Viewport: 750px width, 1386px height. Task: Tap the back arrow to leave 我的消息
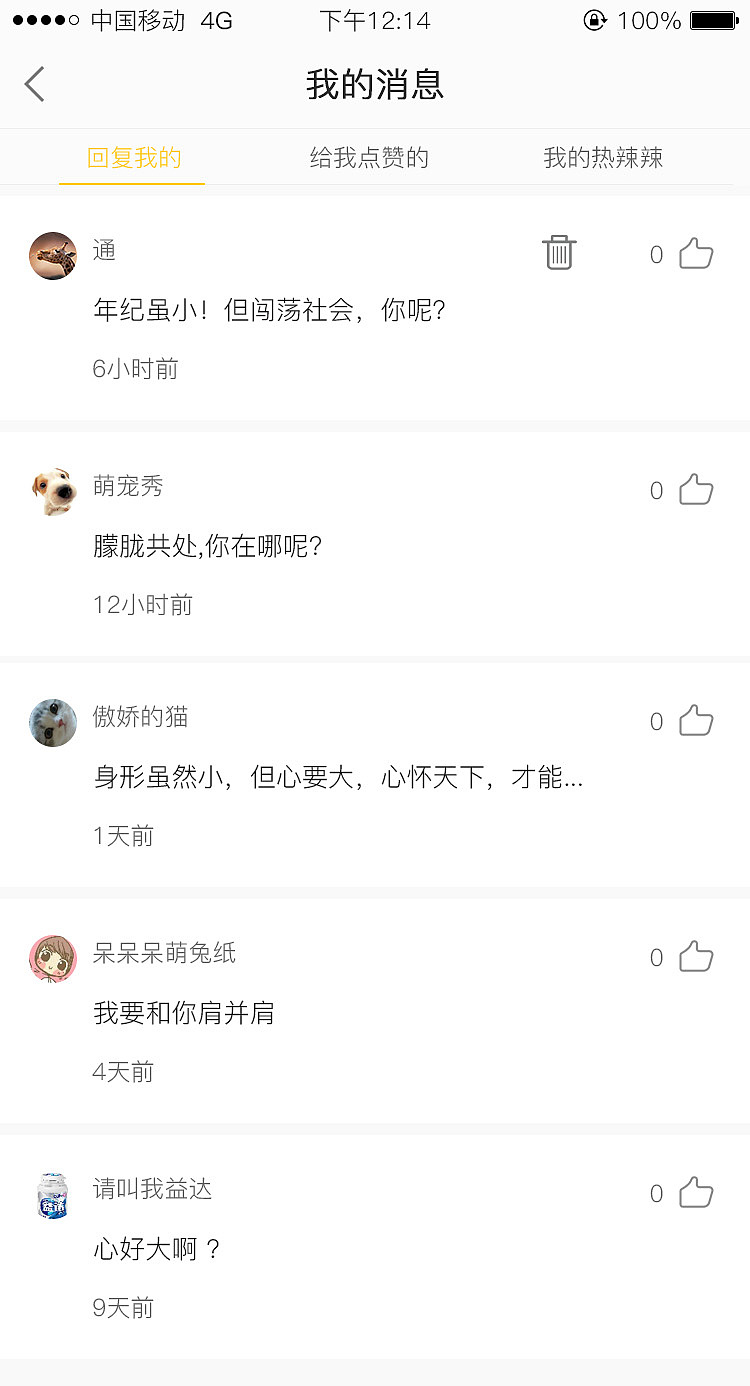click(35, 84)
